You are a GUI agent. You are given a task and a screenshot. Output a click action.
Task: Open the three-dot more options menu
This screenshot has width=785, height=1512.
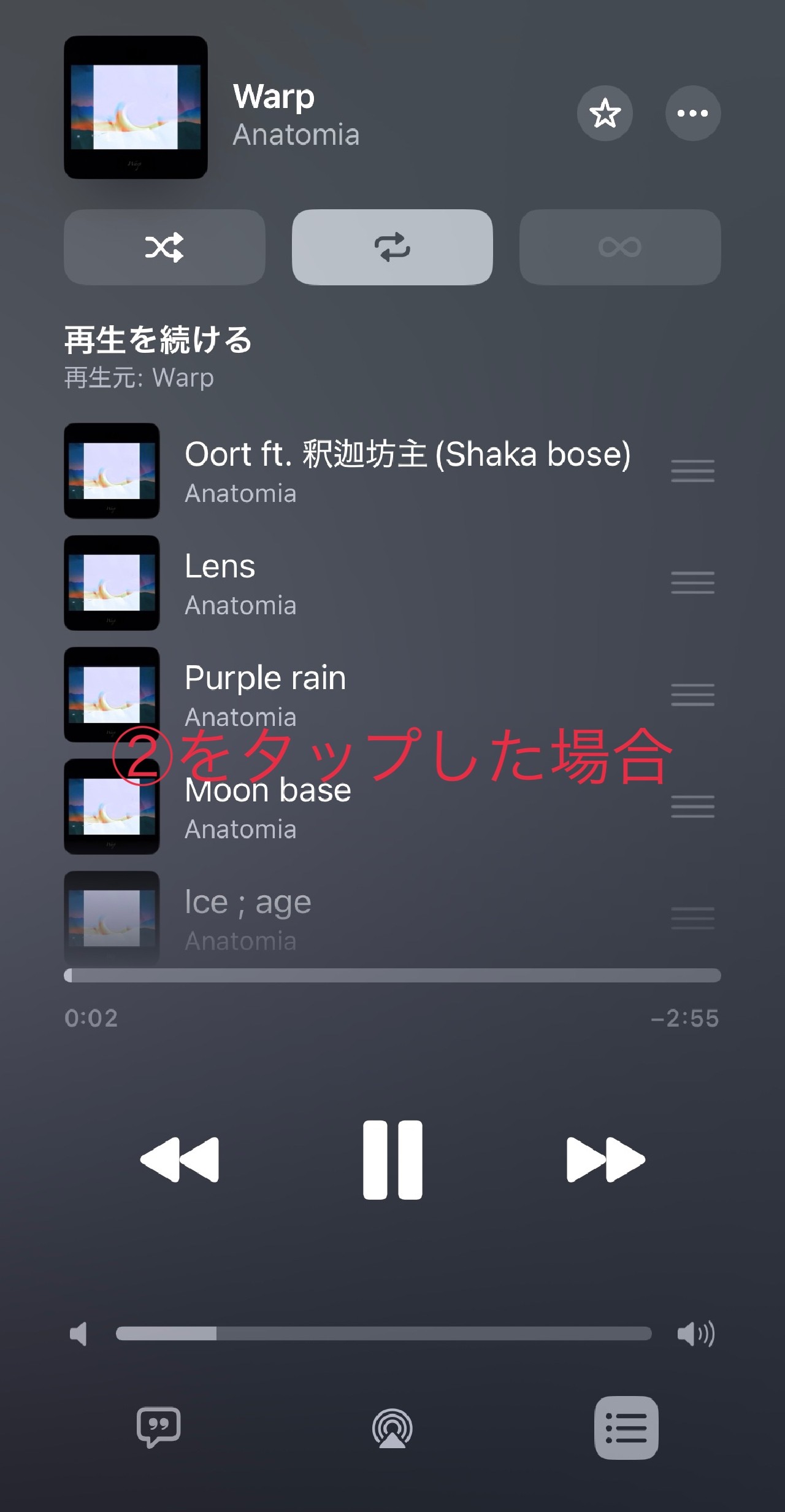[692, 114]
